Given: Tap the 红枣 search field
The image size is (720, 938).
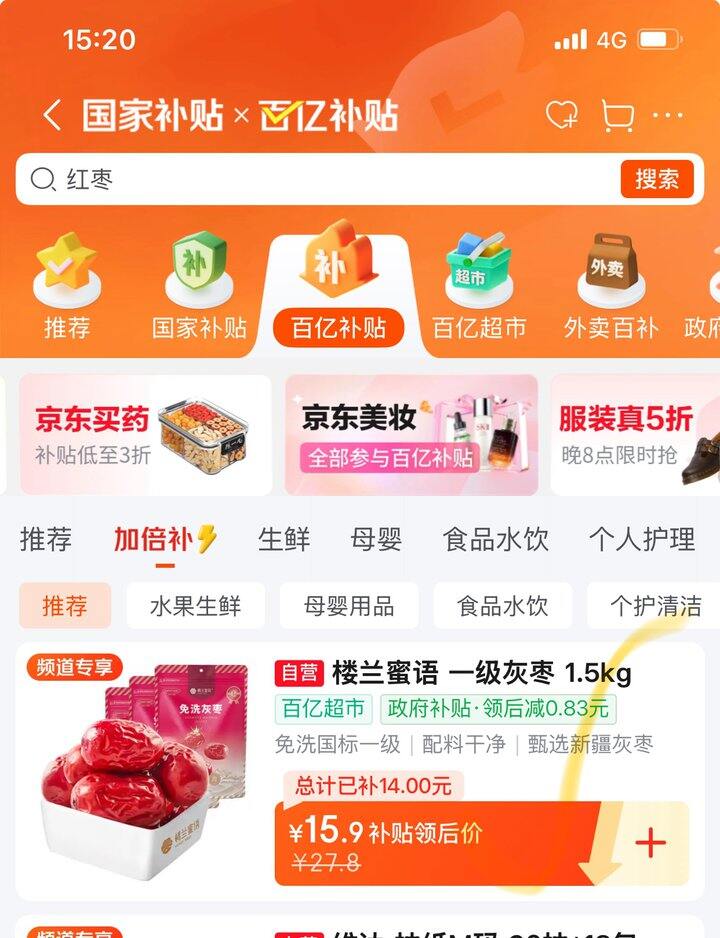Looking at the screenshot, I should click(x=320, y=180).
